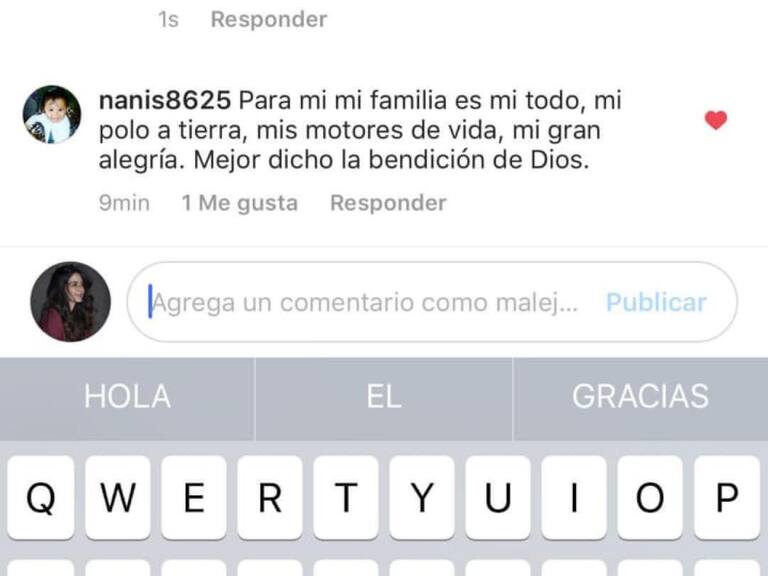Choose the EL word suggestion
The image size is (768, 576).
384,396
